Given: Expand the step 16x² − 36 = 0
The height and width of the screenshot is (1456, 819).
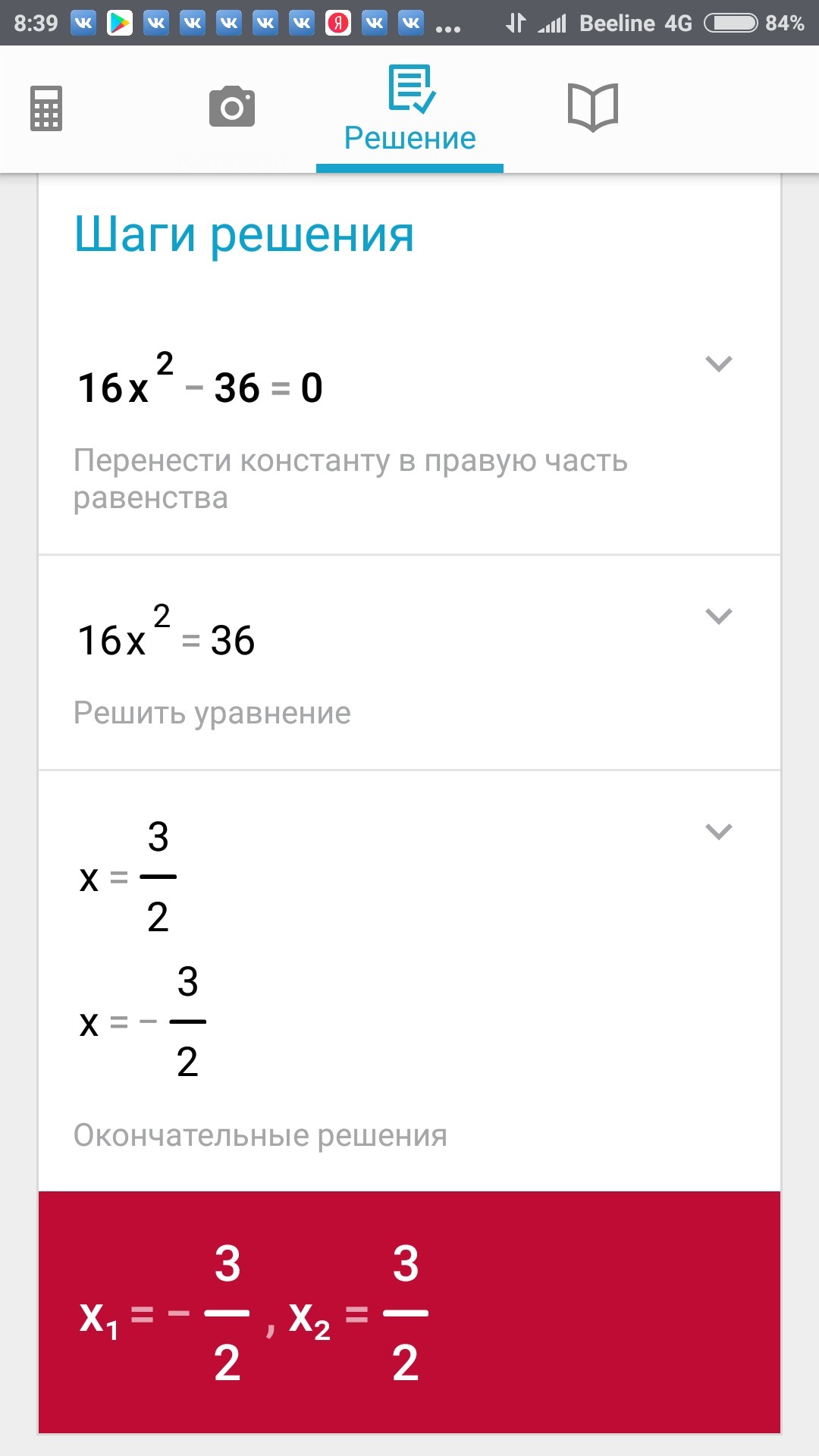Looking at the screenshot, I should point(718,364).
